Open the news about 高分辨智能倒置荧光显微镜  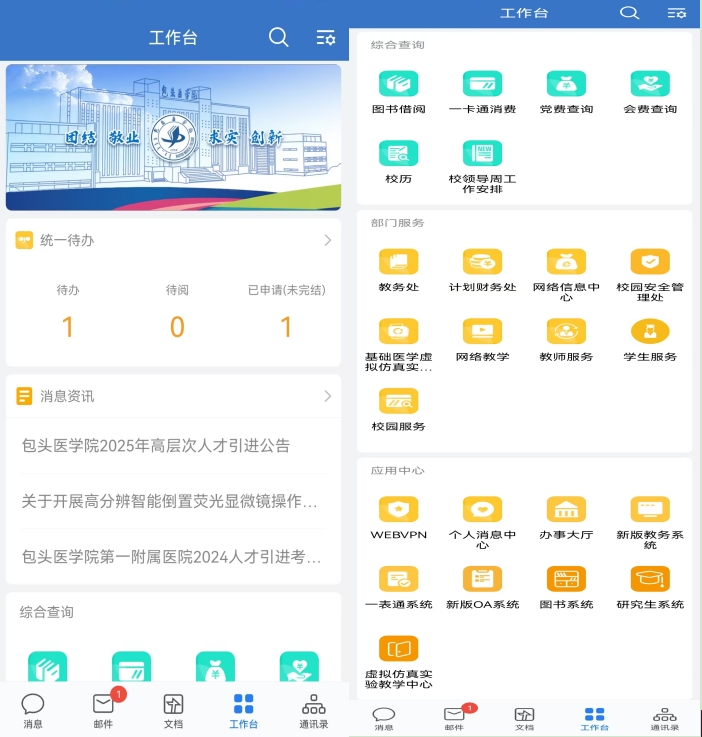[x=170, y=501]
